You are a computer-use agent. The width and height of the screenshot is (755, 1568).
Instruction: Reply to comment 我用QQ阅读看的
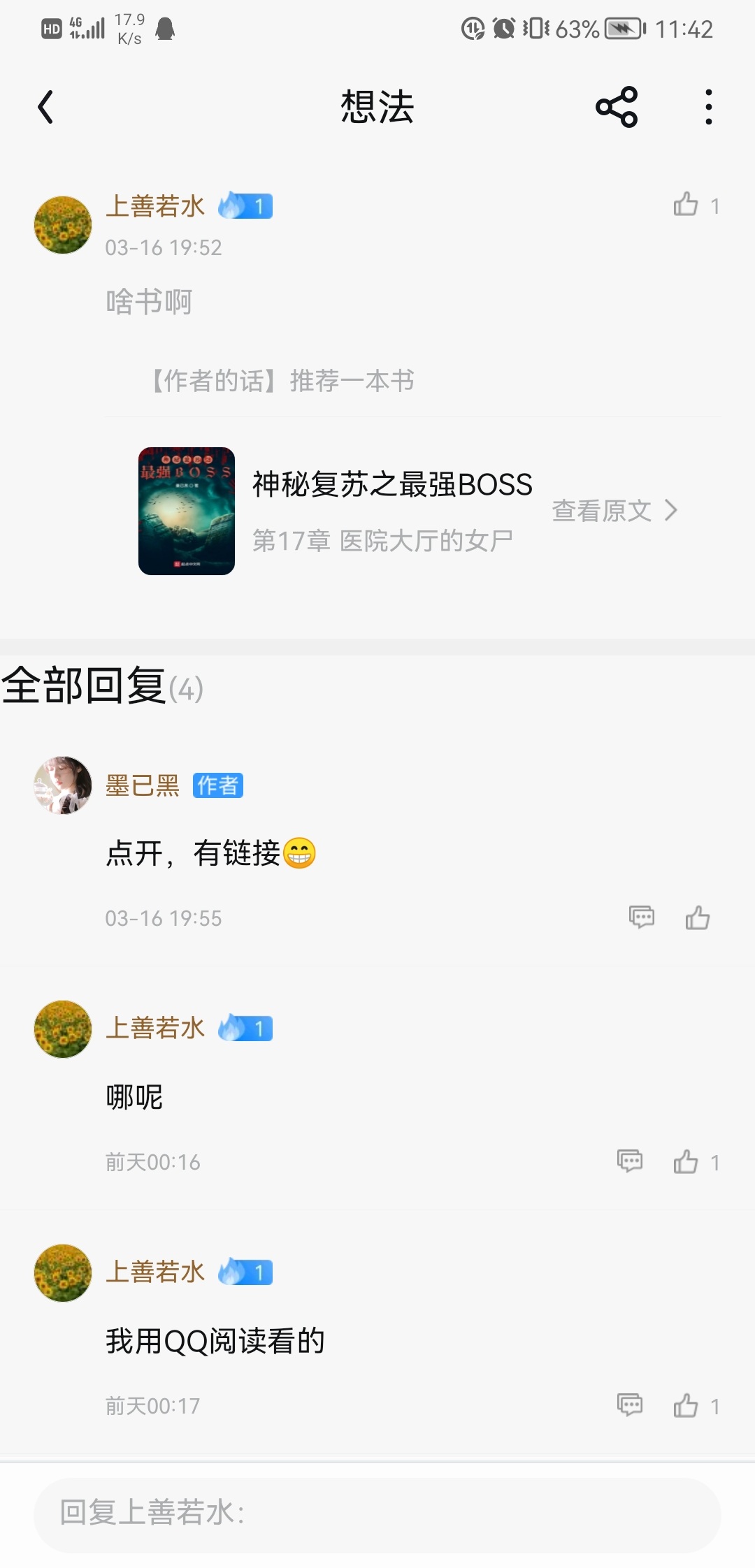[629, 1404]
